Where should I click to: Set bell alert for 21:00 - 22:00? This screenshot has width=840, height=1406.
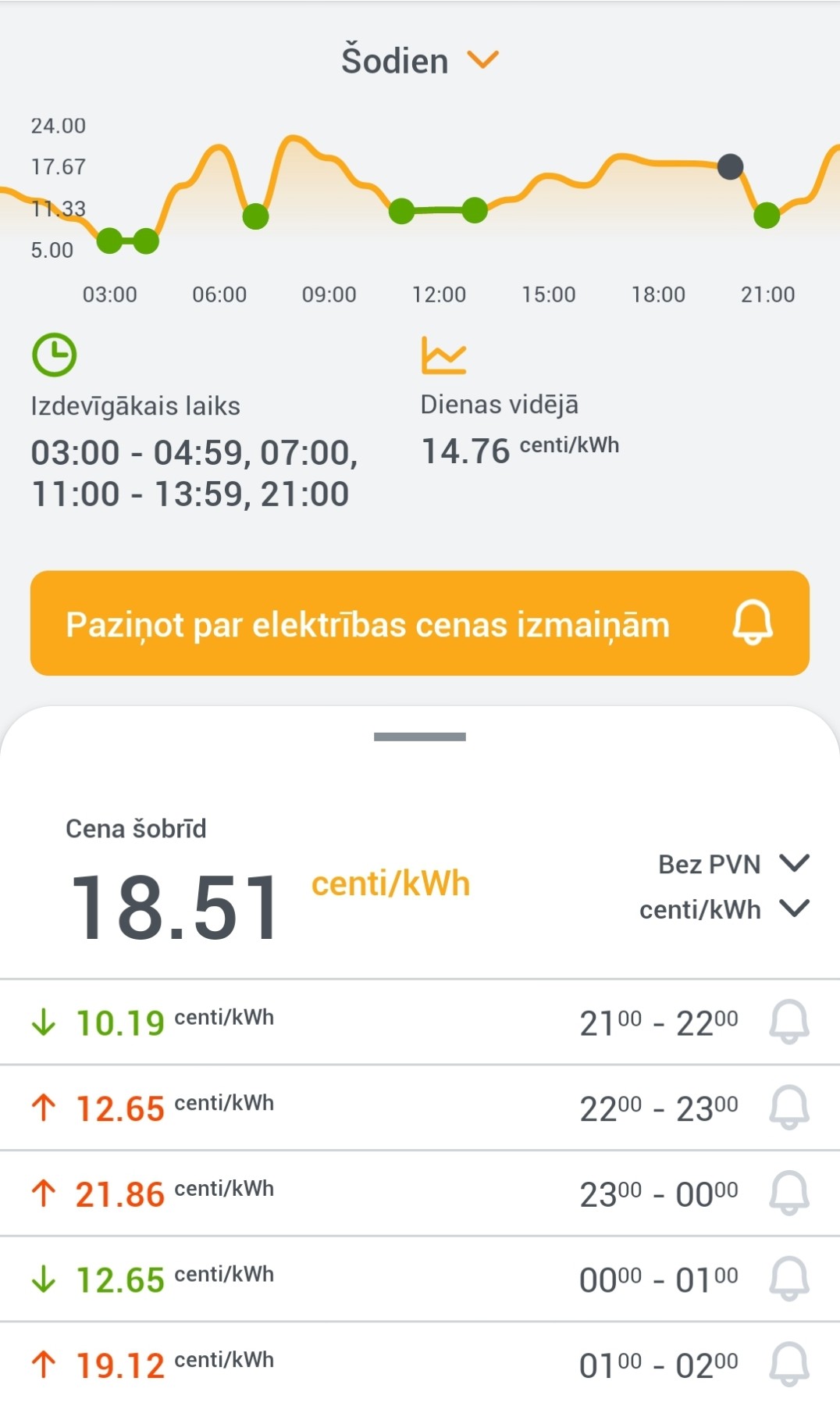tap(789, 1022)
